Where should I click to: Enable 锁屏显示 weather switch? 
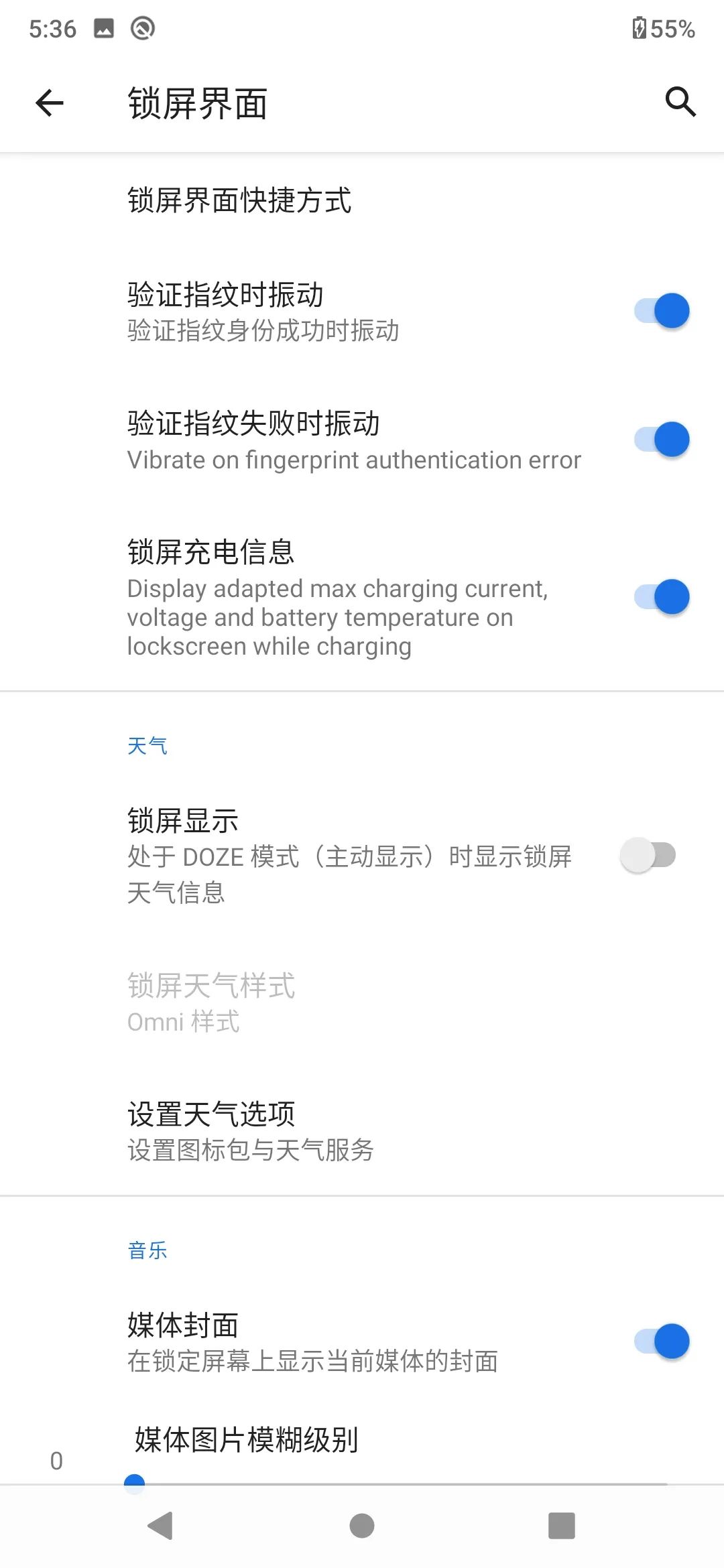[648, 855]
